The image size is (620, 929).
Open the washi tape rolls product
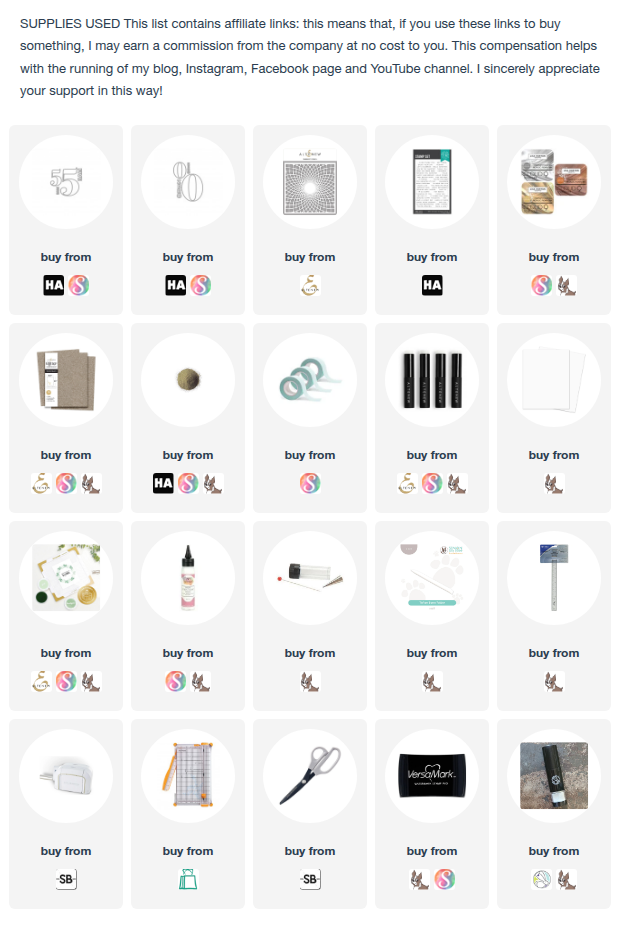[x=309, y=380]
